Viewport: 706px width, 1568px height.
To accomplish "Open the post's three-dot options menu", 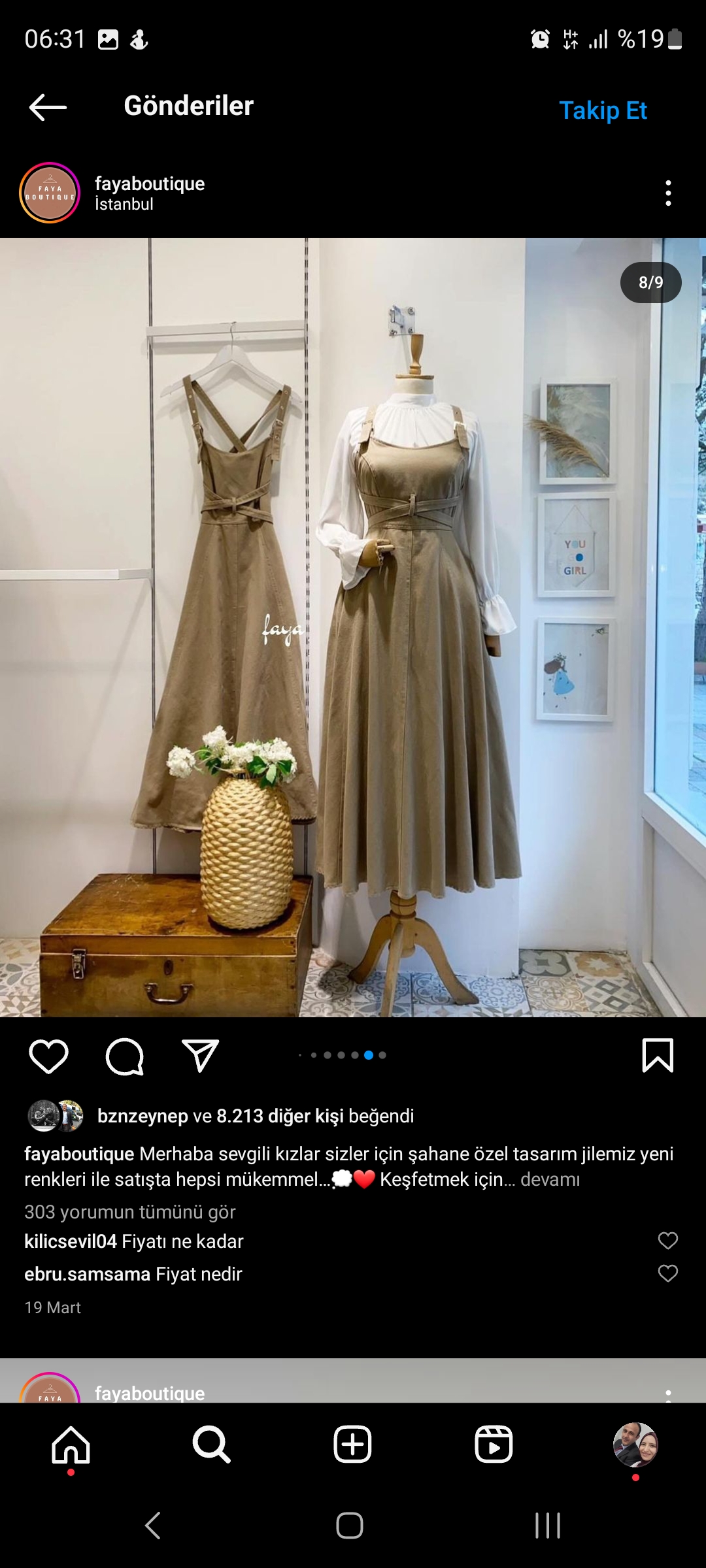I will click(667, 193).
